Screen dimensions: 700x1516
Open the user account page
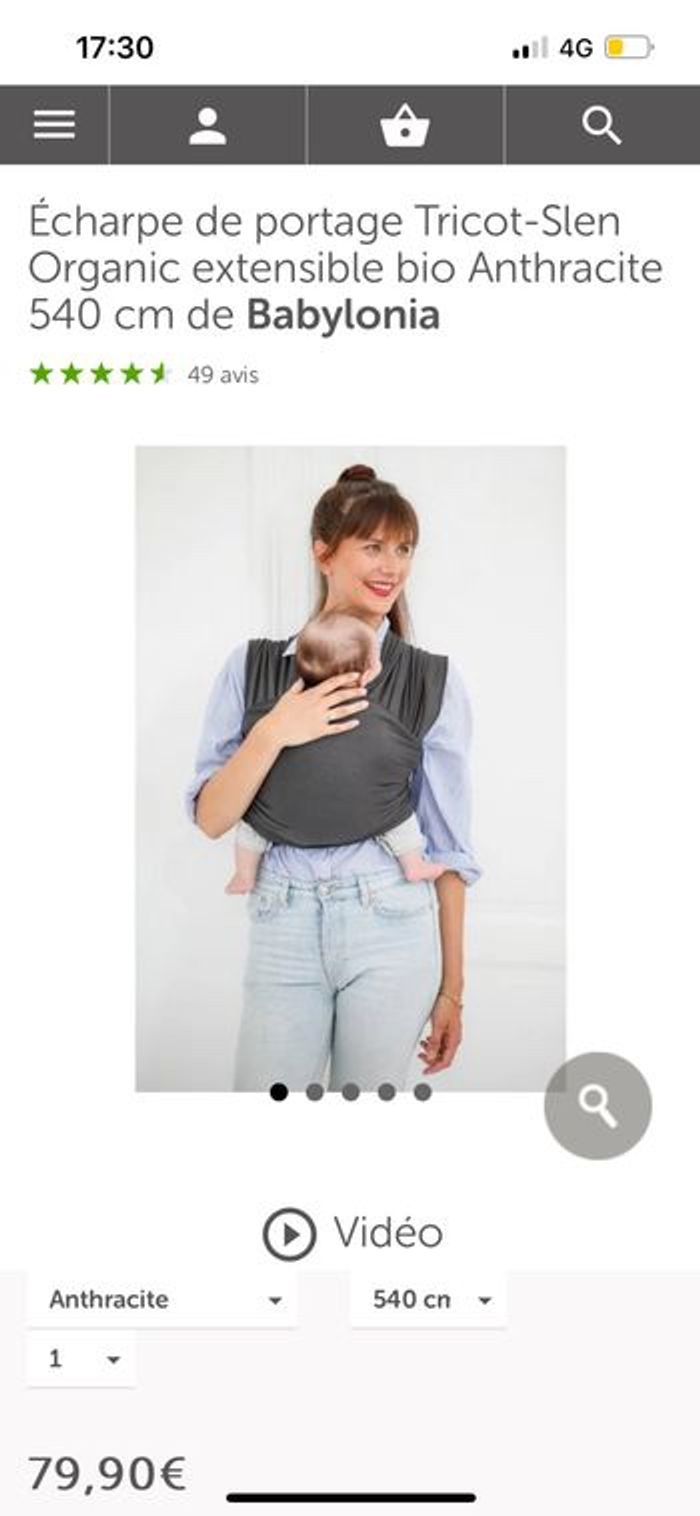tap(207, 125)
